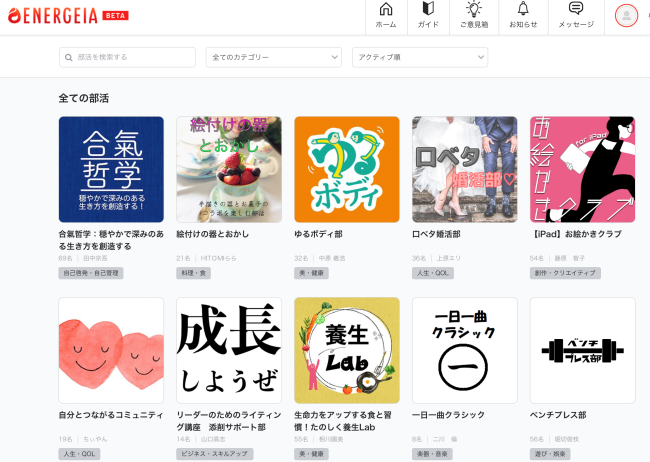This screenshot has height=462, width=650.
Task: Open 【iPad】お絵かきクラブ card
Action: point(582,168)
